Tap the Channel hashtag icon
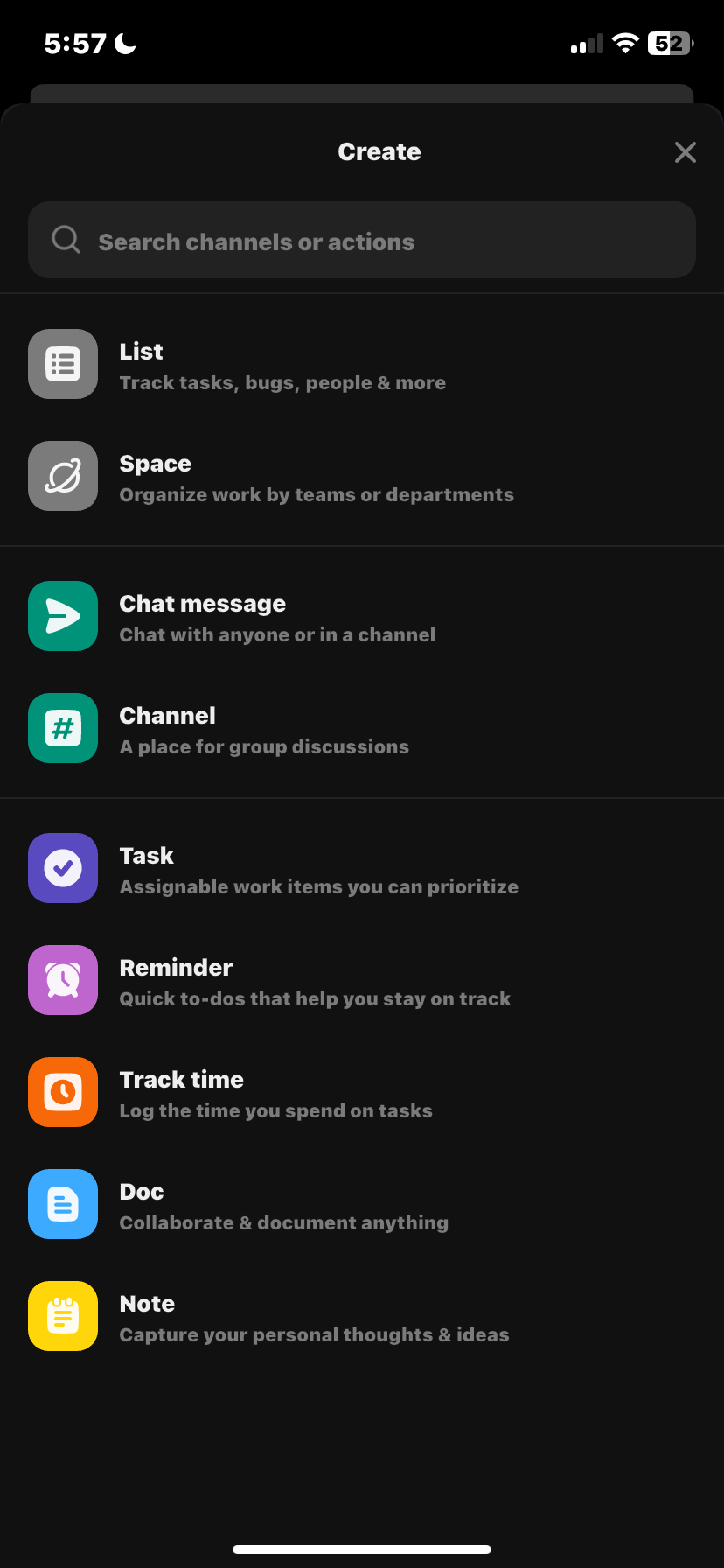The height and width of the screenshot is (1568, 724). (62, 728)
